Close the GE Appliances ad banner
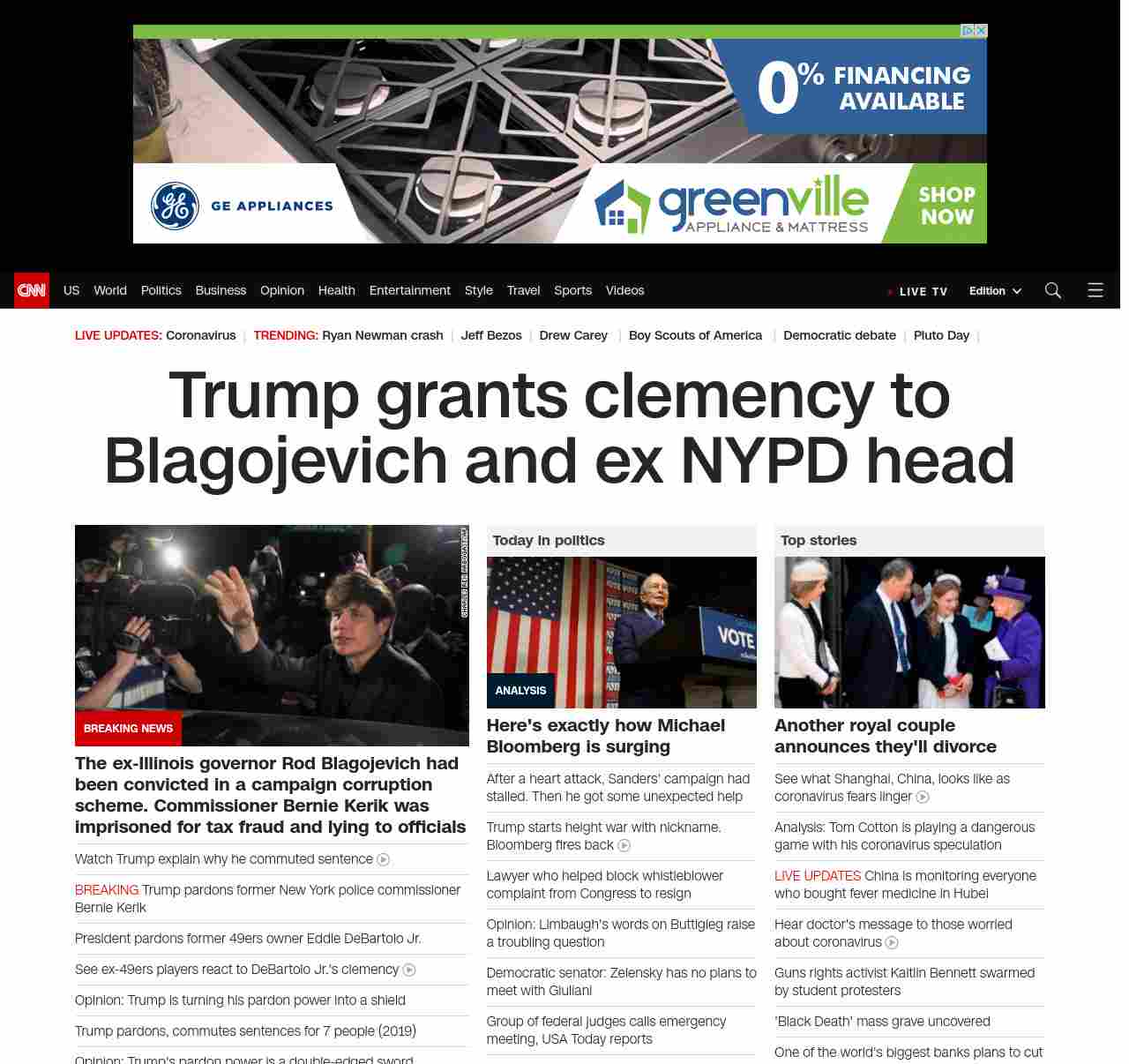1129x1064 pixels. [980, 31]
